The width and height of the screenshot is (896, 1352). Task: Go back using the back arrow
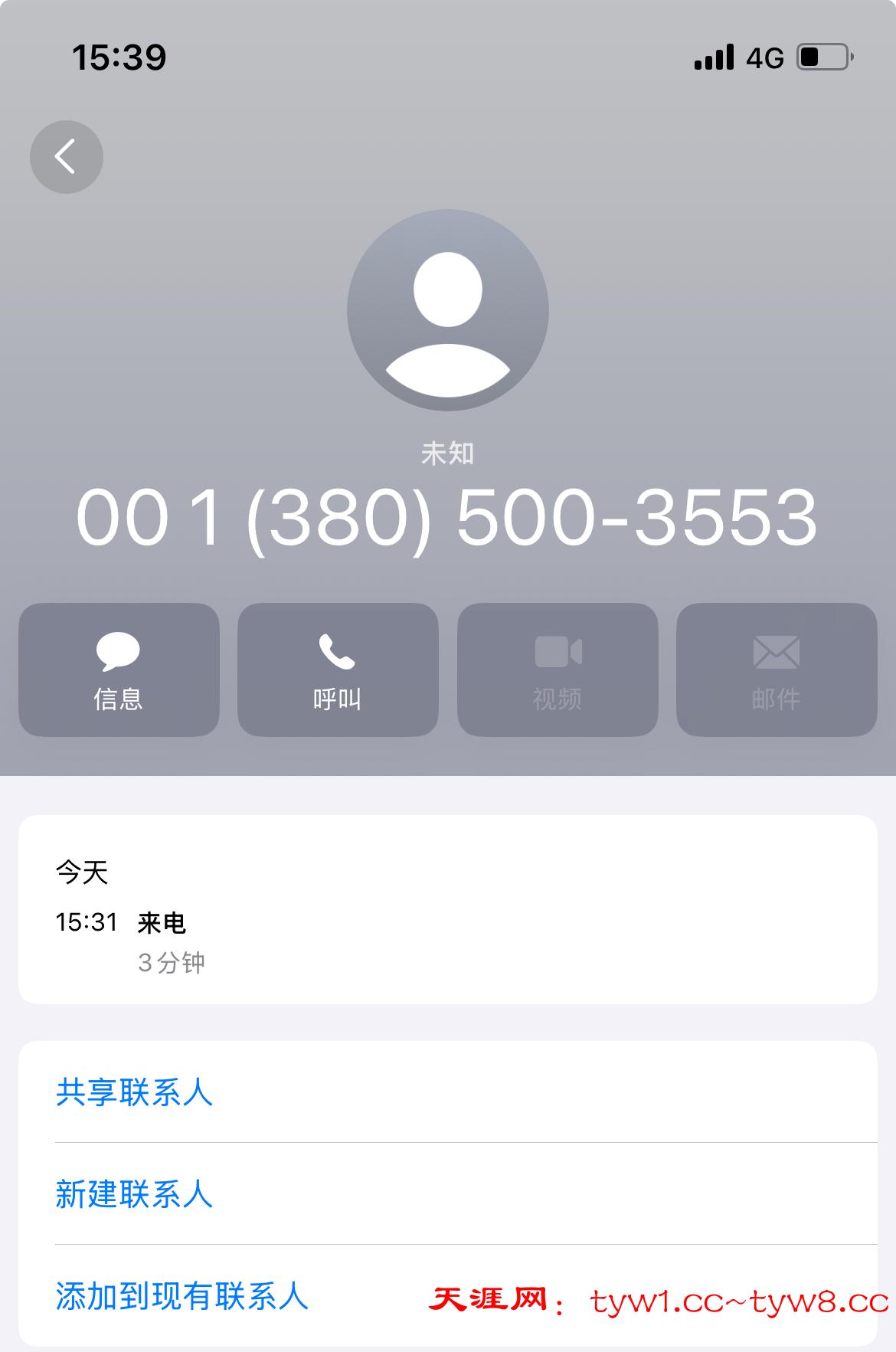click(67, 157)
